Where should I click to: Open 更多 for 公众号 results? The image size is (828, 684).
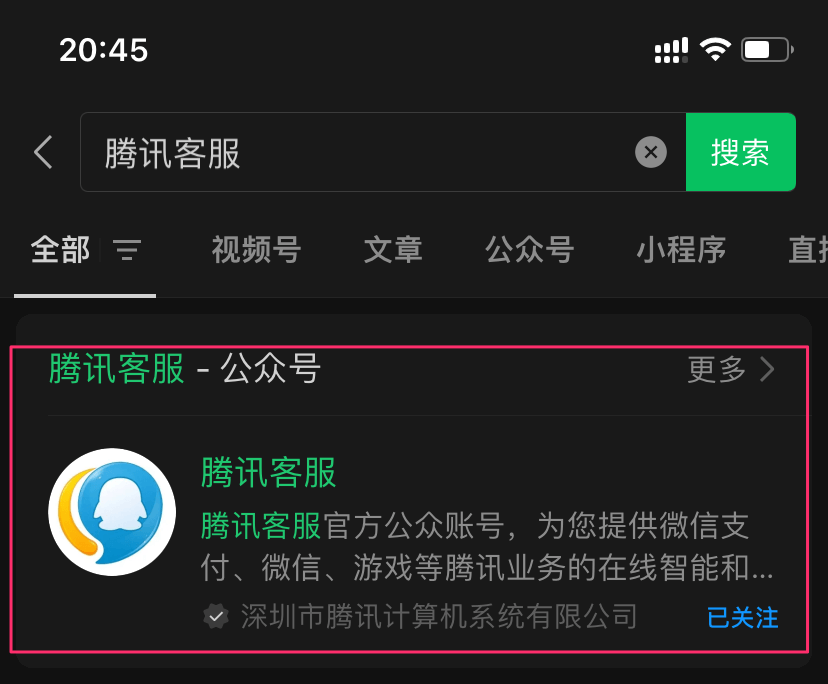pos(731,370)
